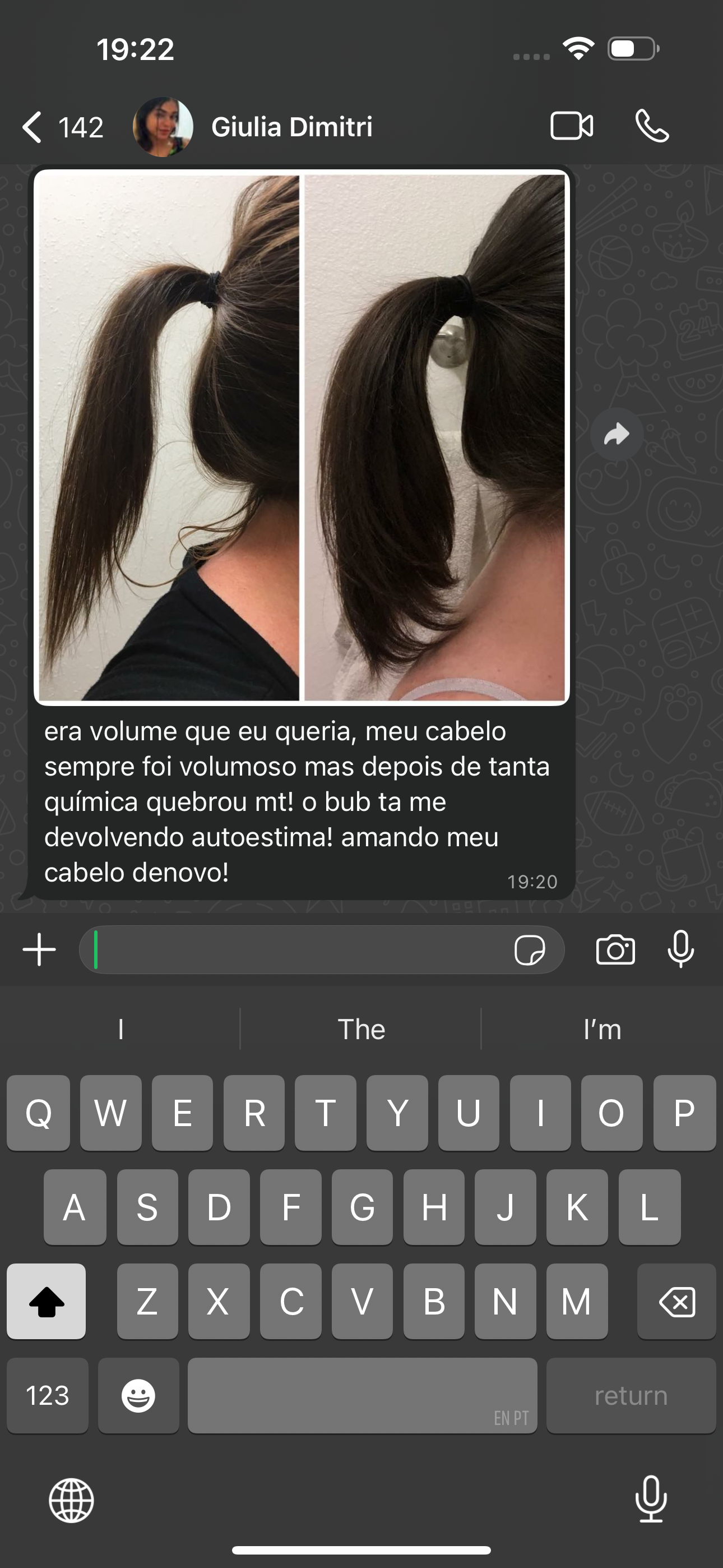Viewport: 723px width, 1568px height.
Task: Open Giulia Dimitri's contact info
Action: tap(292, 126)
